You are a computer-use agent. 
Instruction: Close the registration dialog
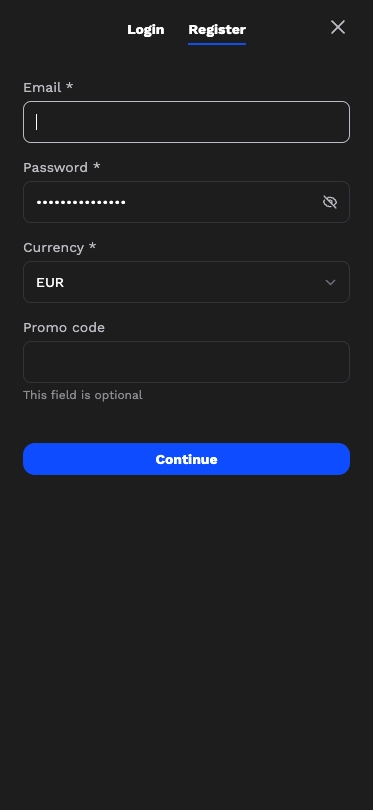(x=338, y=27)
